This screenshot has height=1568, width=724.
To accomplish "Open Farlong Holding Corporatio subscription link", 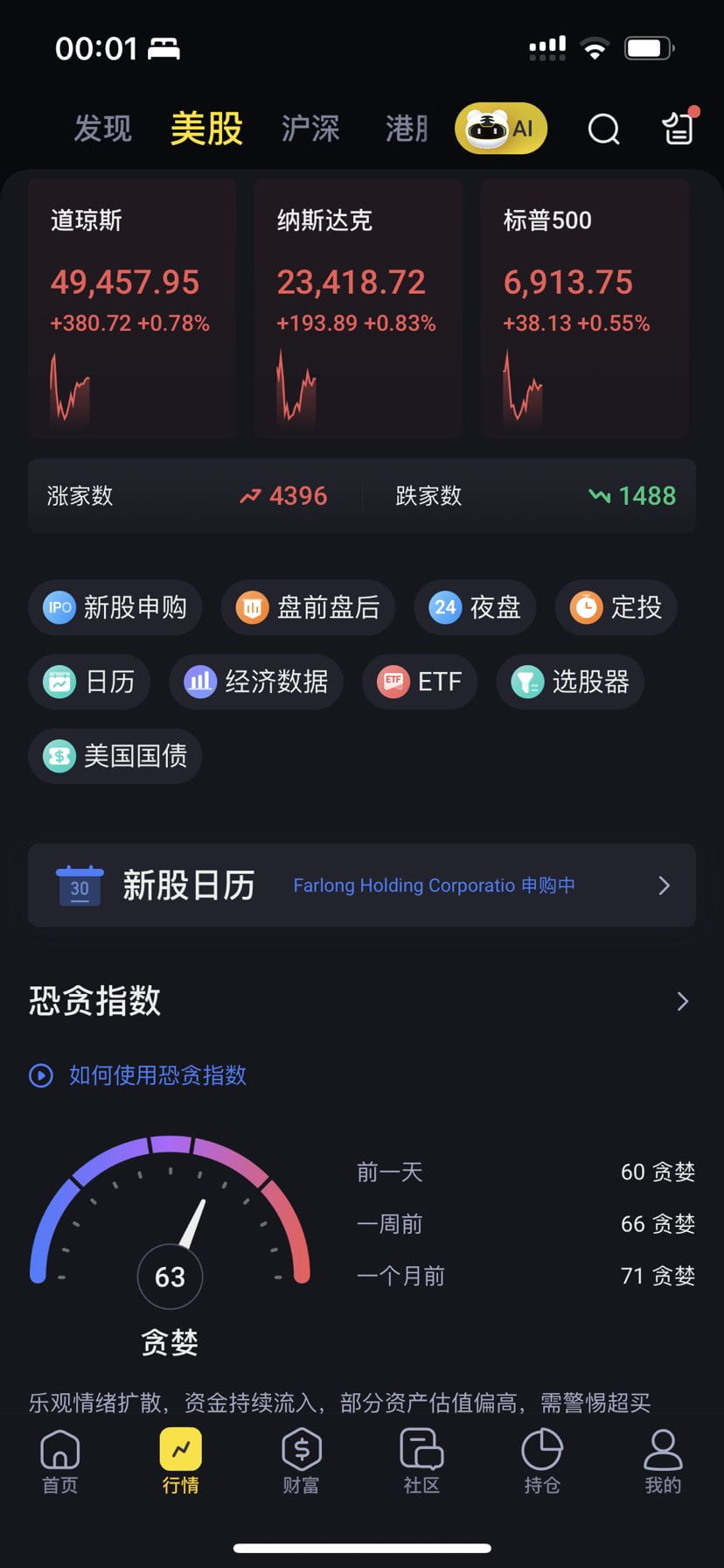I will point(432,885).
